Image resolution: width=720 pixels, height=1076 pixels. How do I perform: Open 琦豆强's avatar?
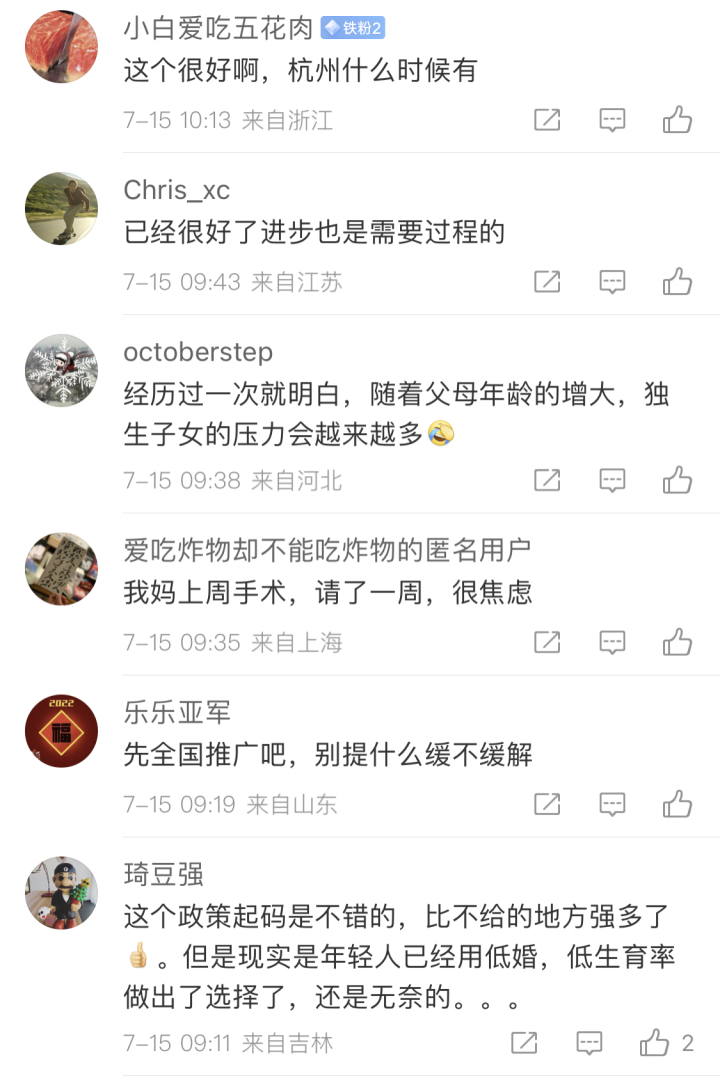61,893
